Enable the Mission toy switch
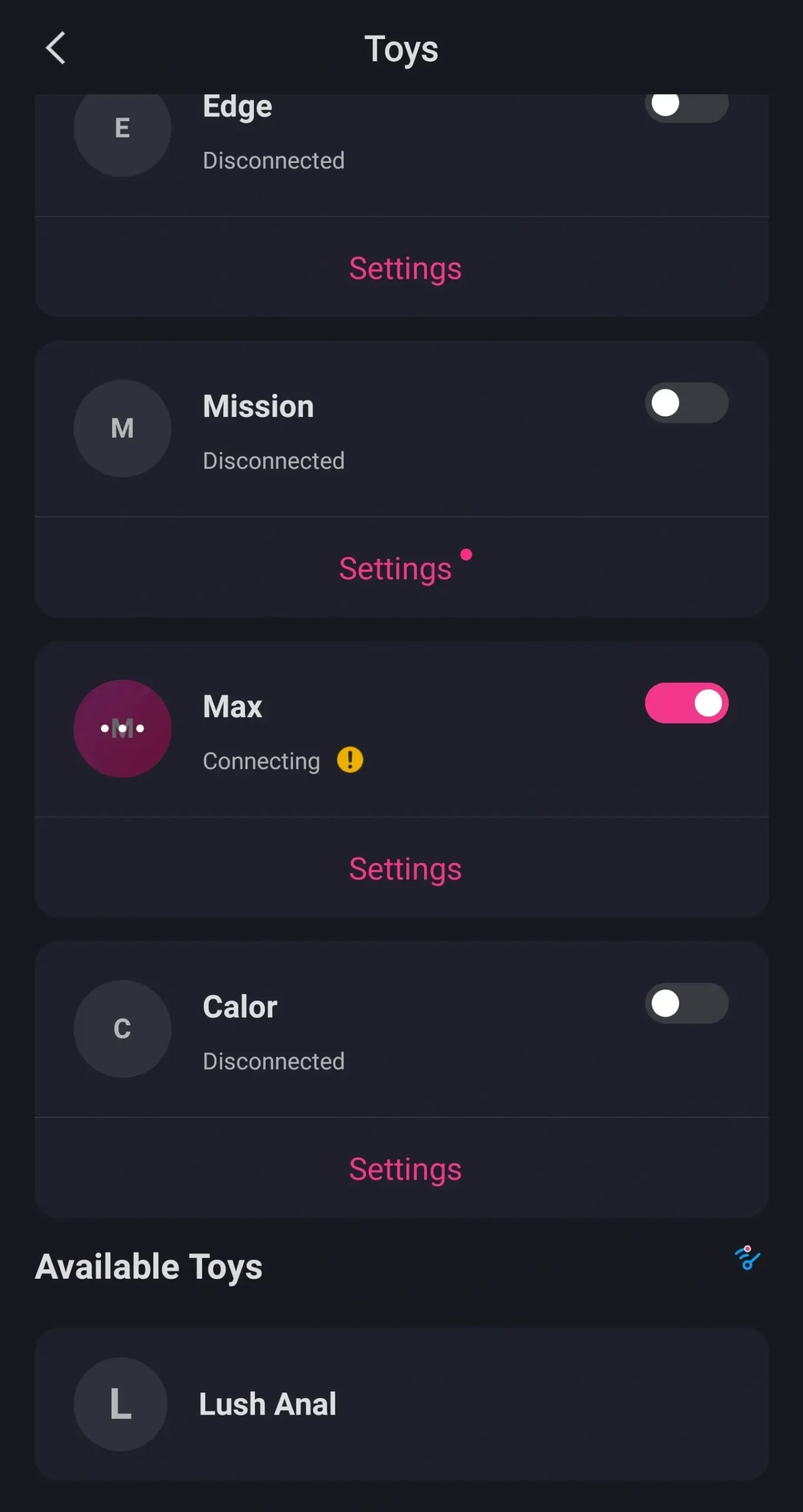This screenshot has width=803, height=1512. 686,403
